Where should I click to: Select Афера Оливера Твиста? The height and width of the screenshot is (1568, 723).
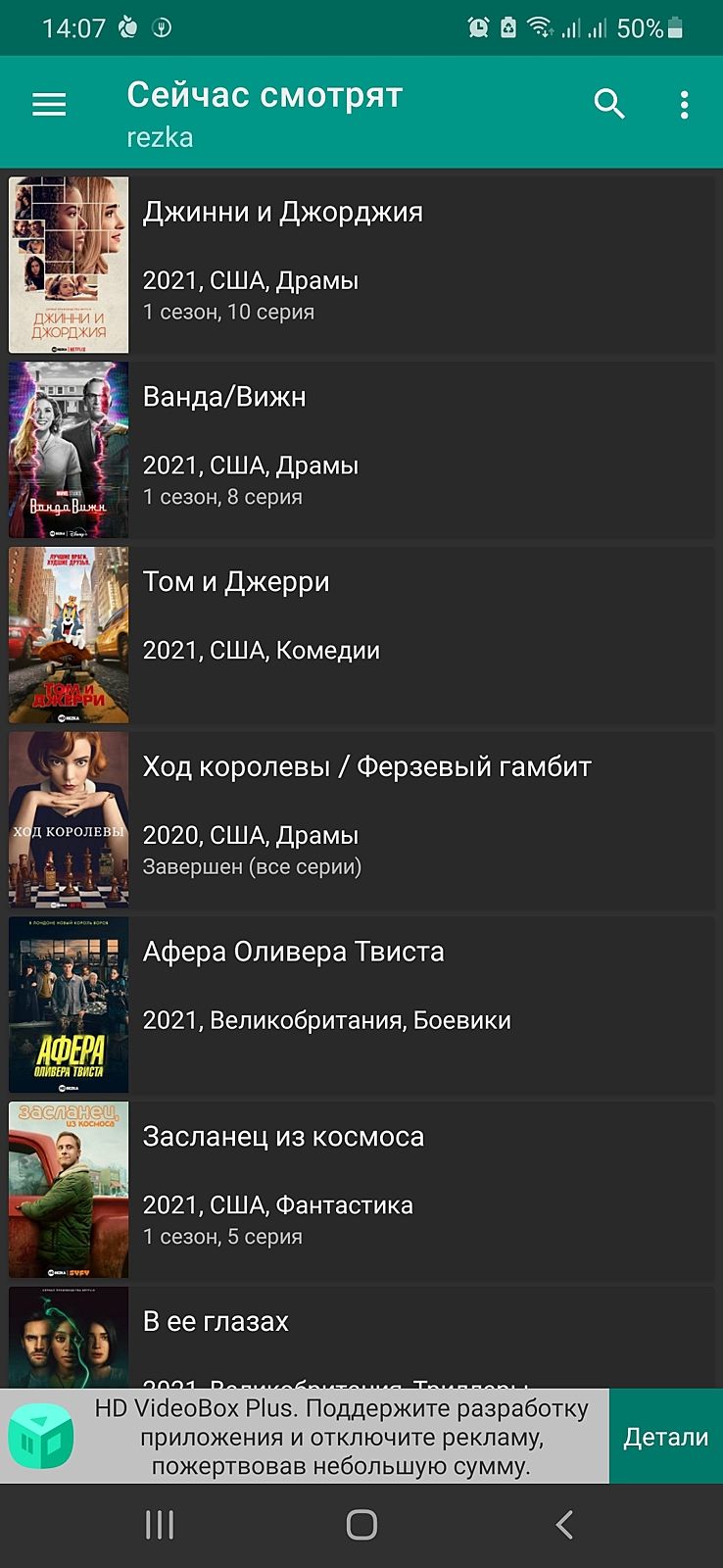point(361,1005)
